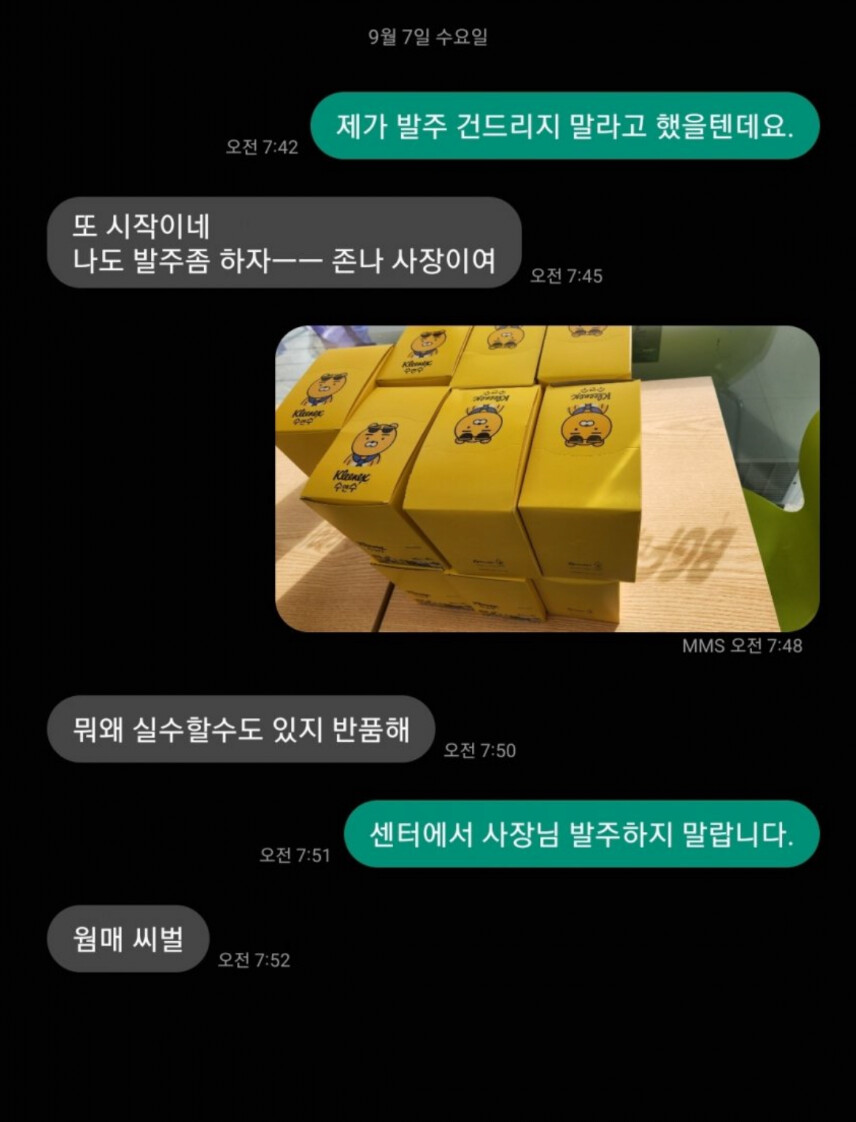856x1122 pixels.
Task: Open the MMS photo of yellow tissue boxes
Action: tap(547, 478)
